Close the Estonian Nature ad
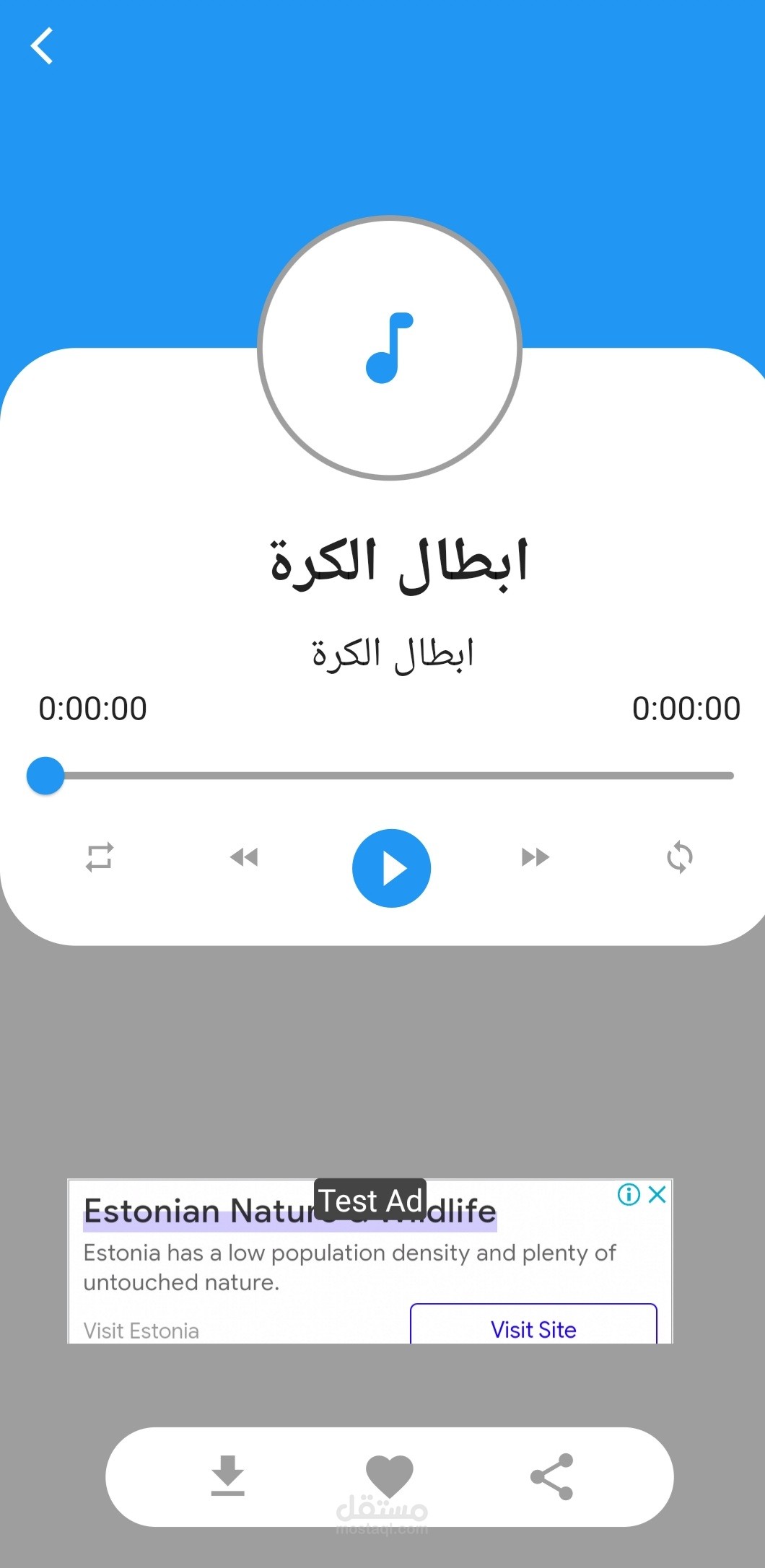This screenshot has width=765, height=1568. (x=657, y=1194)
